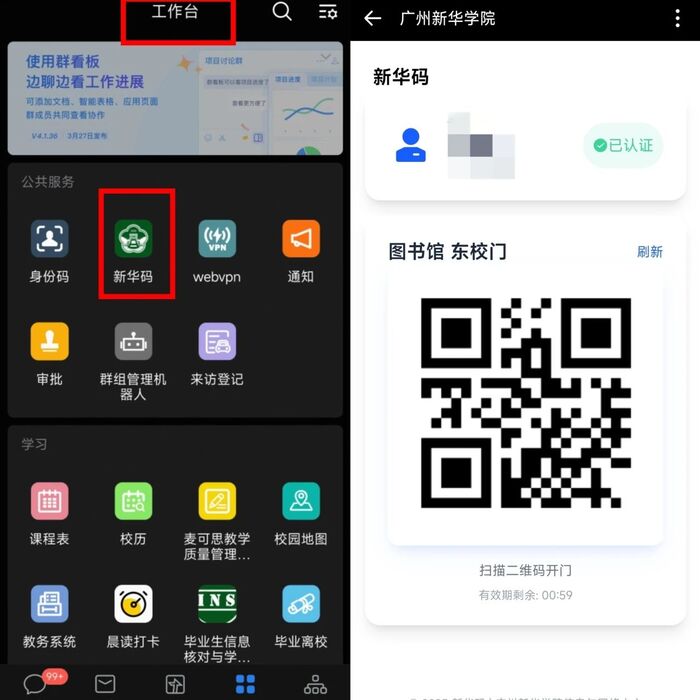Tap 刷新 to refresh the QR code
This screenshot has height=700, width=700.
(x=650, y=252)
